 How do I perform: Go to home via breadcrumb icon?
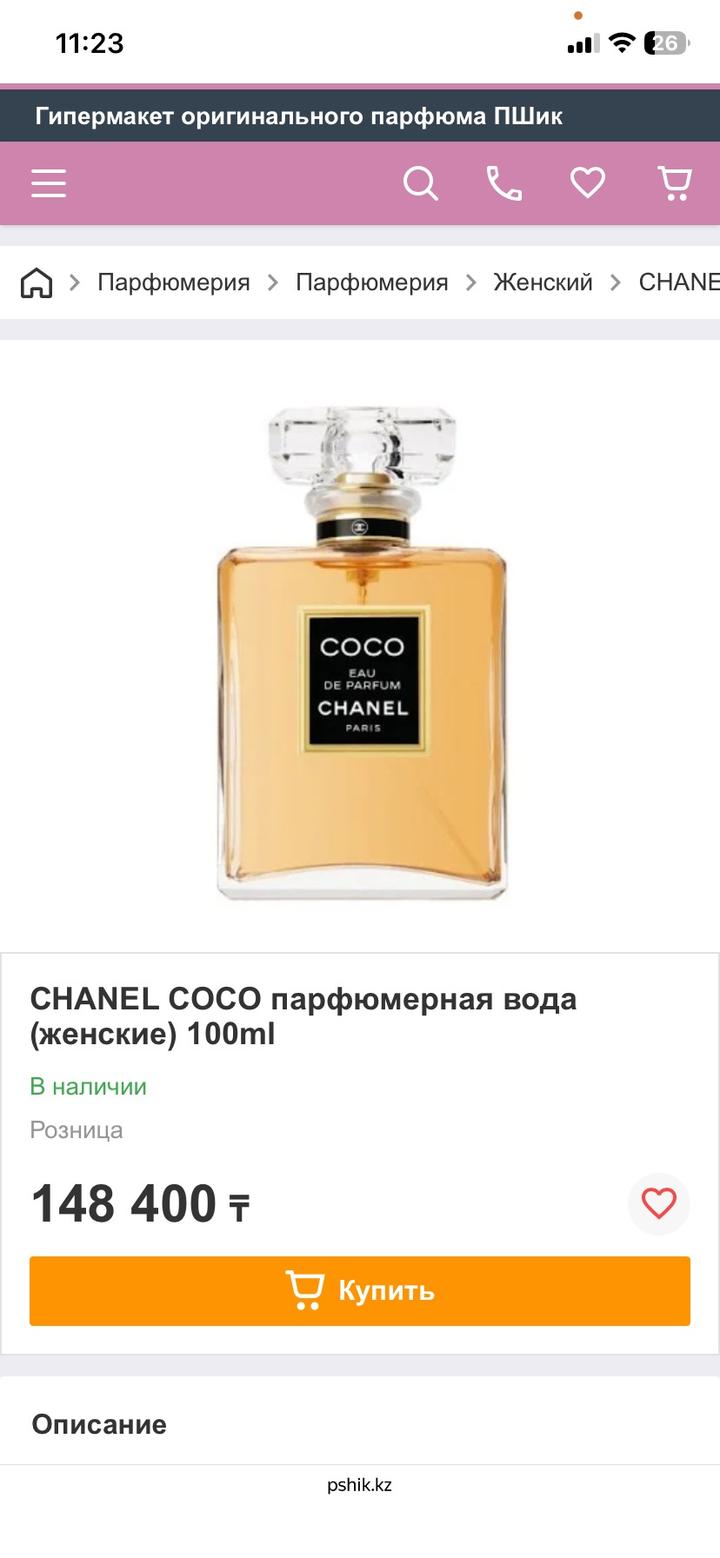tap(37, 283)
